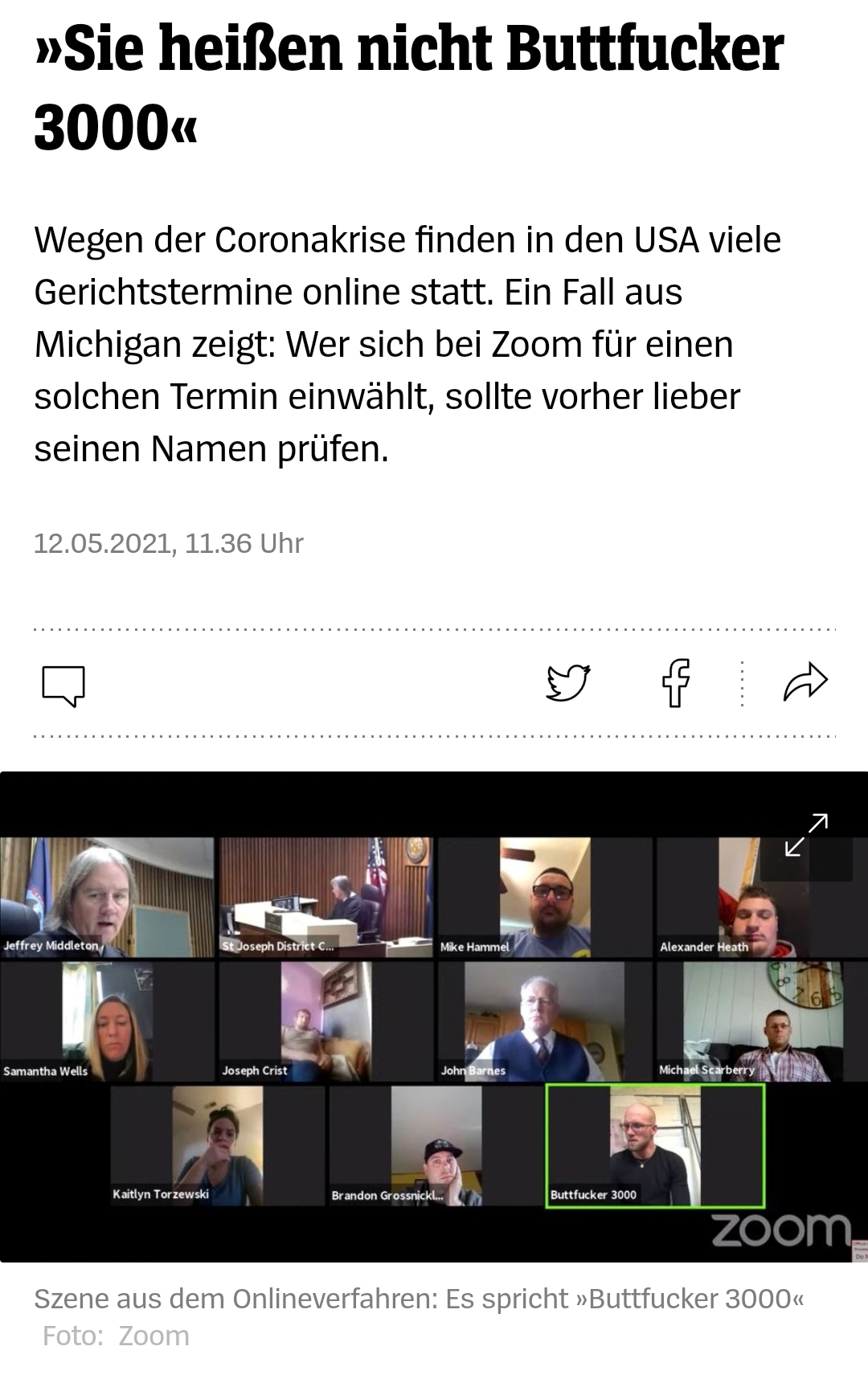Open the article comments

(63, 685)
